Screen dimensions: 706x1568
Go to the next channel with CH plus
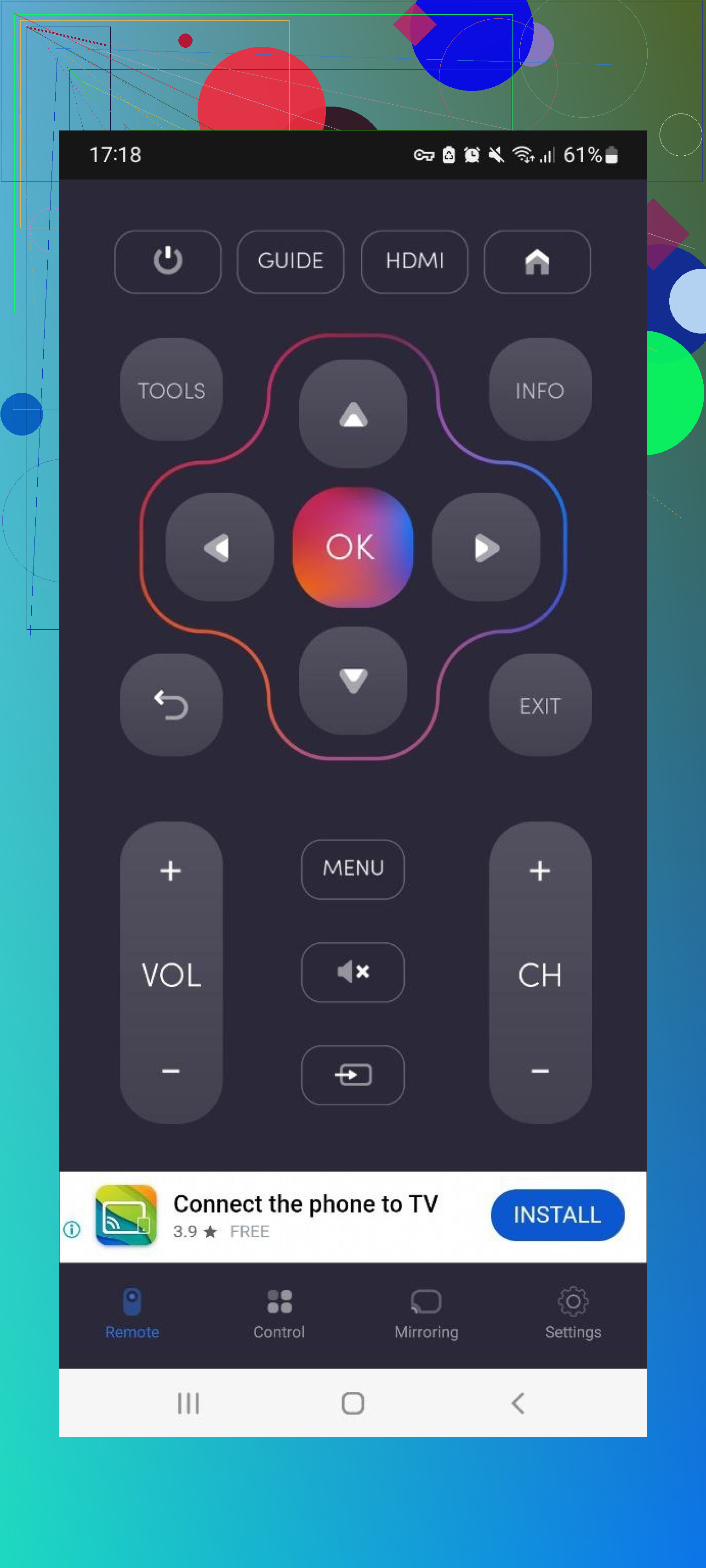[x=540, y=871]
